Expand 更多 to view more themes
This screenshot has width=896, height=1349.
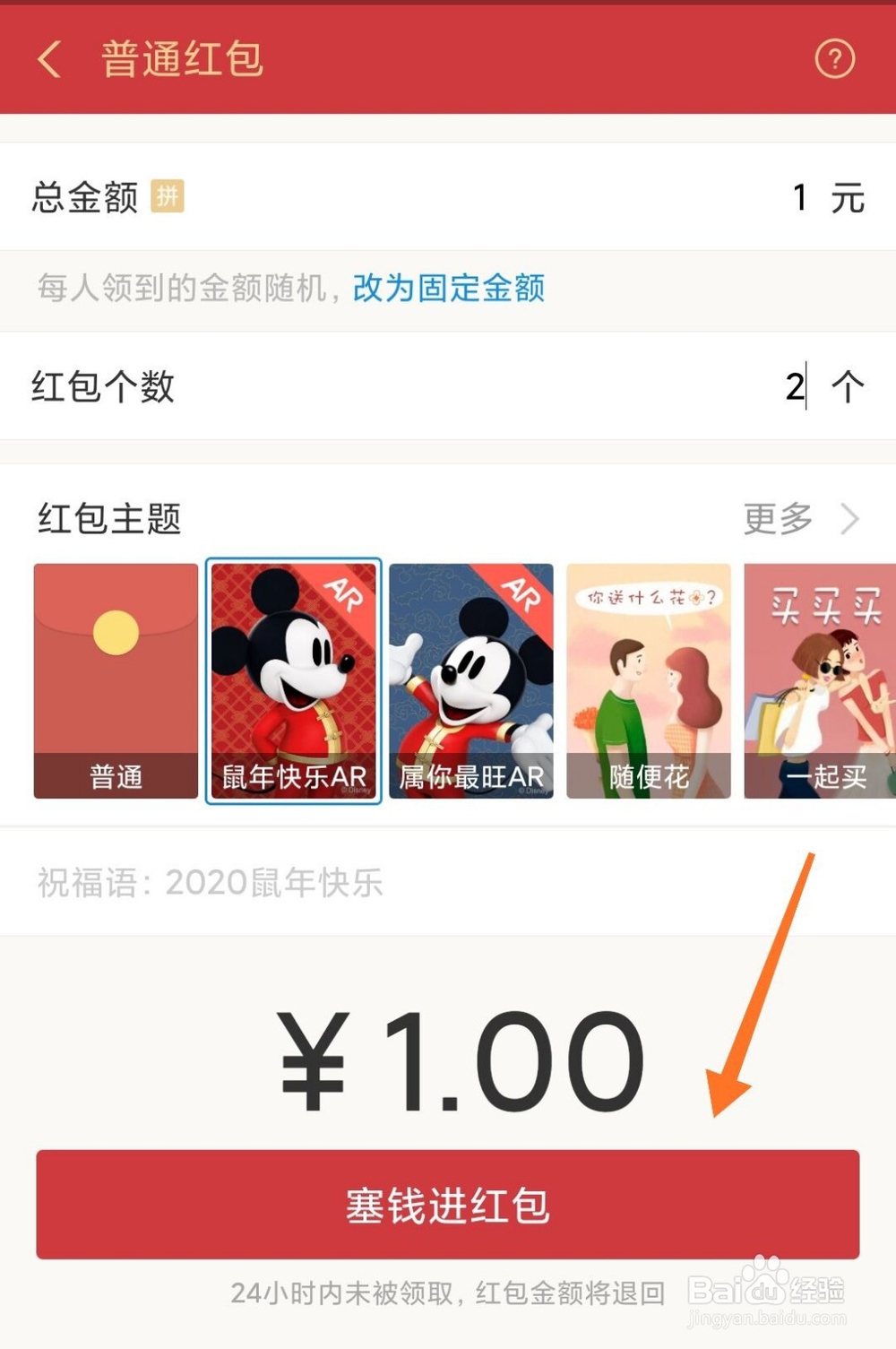point(778,517)
